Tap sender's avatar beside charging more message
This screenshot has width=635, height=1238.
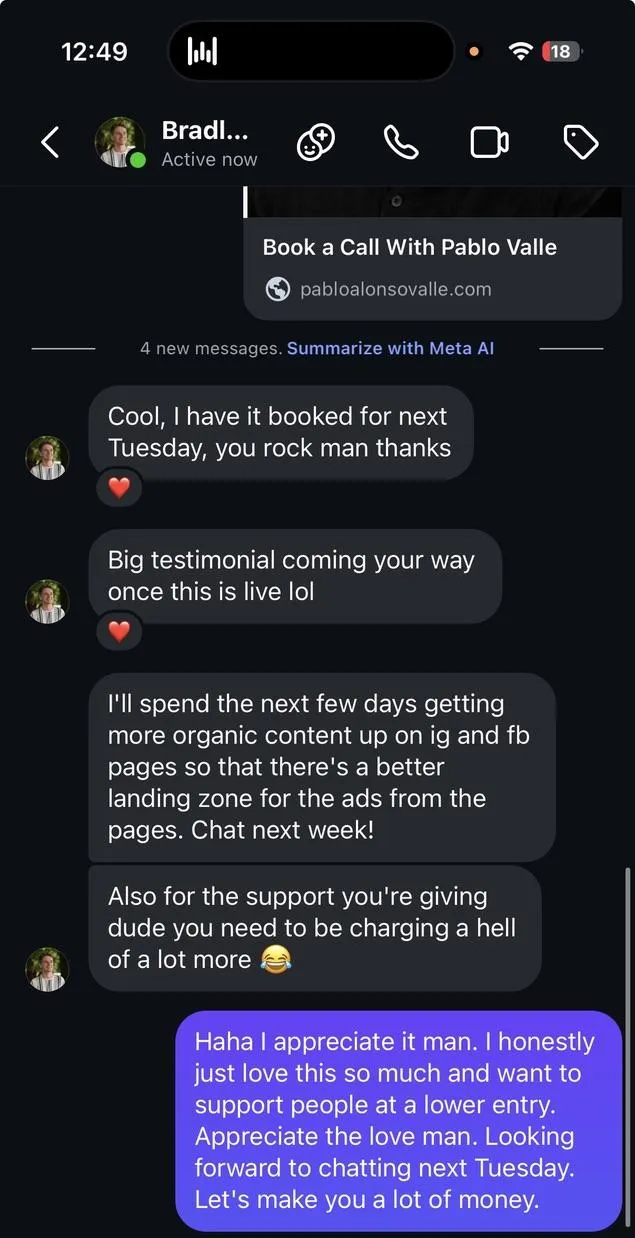[47, 969]
